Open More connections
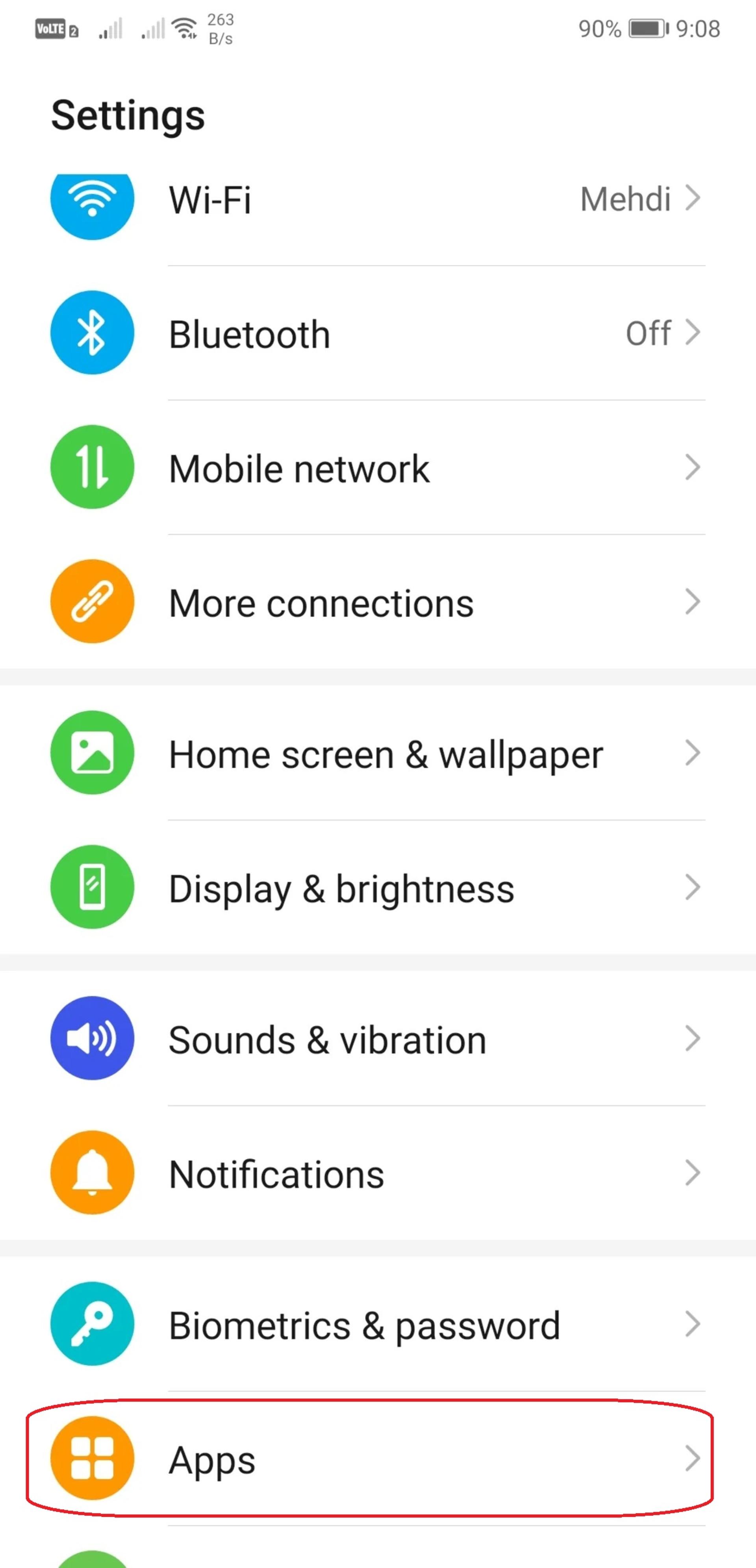The width and height of the screenshot is (756, 1568). [x=378, y=602]
